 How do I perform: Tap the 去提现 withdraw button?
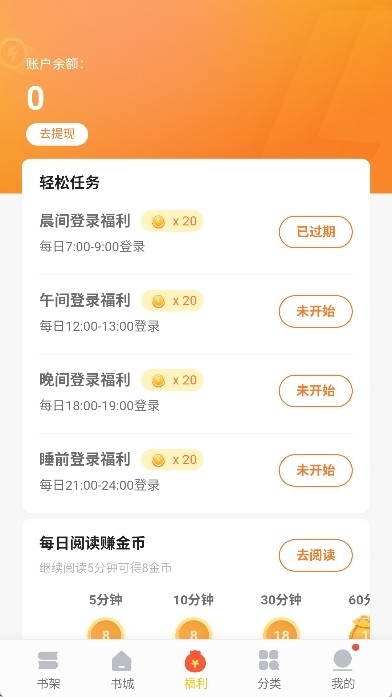pos(57,134)
